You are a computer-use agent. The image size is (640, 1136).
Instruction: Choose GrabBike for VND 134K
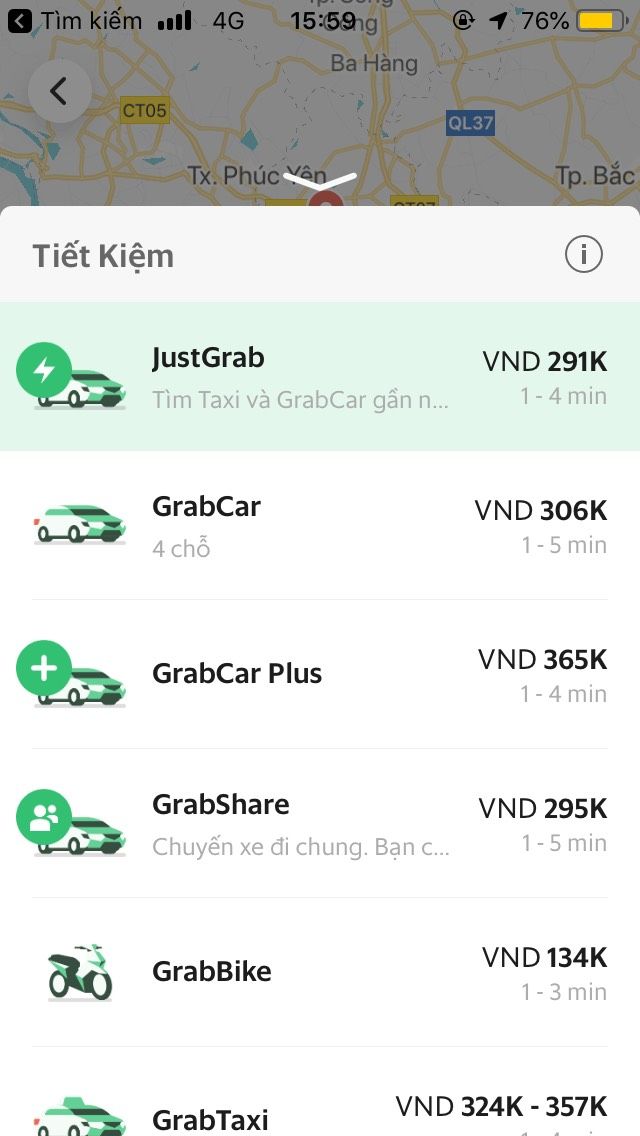(x=320, y=973)
